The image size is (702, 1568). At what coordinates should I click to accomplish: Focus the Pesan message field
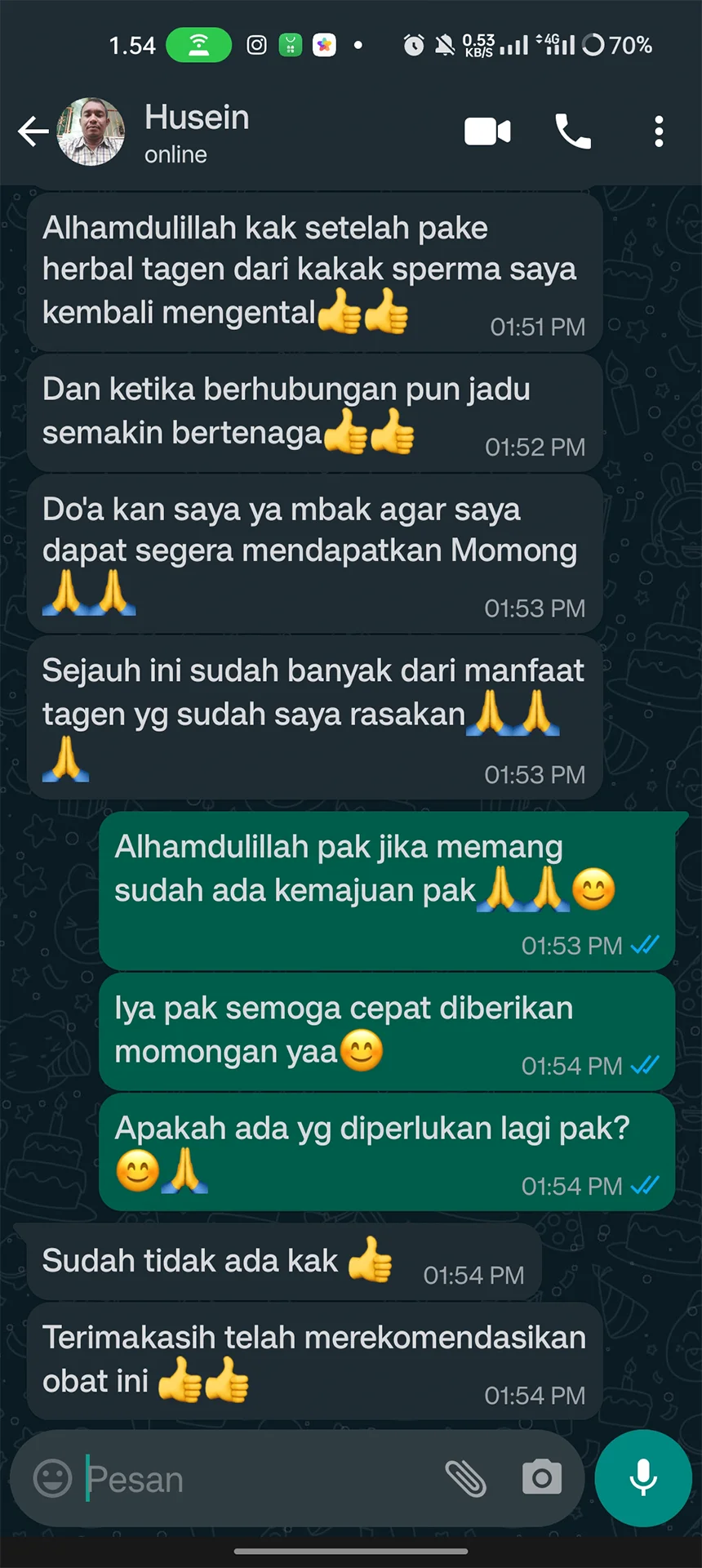click(261, 1480)
